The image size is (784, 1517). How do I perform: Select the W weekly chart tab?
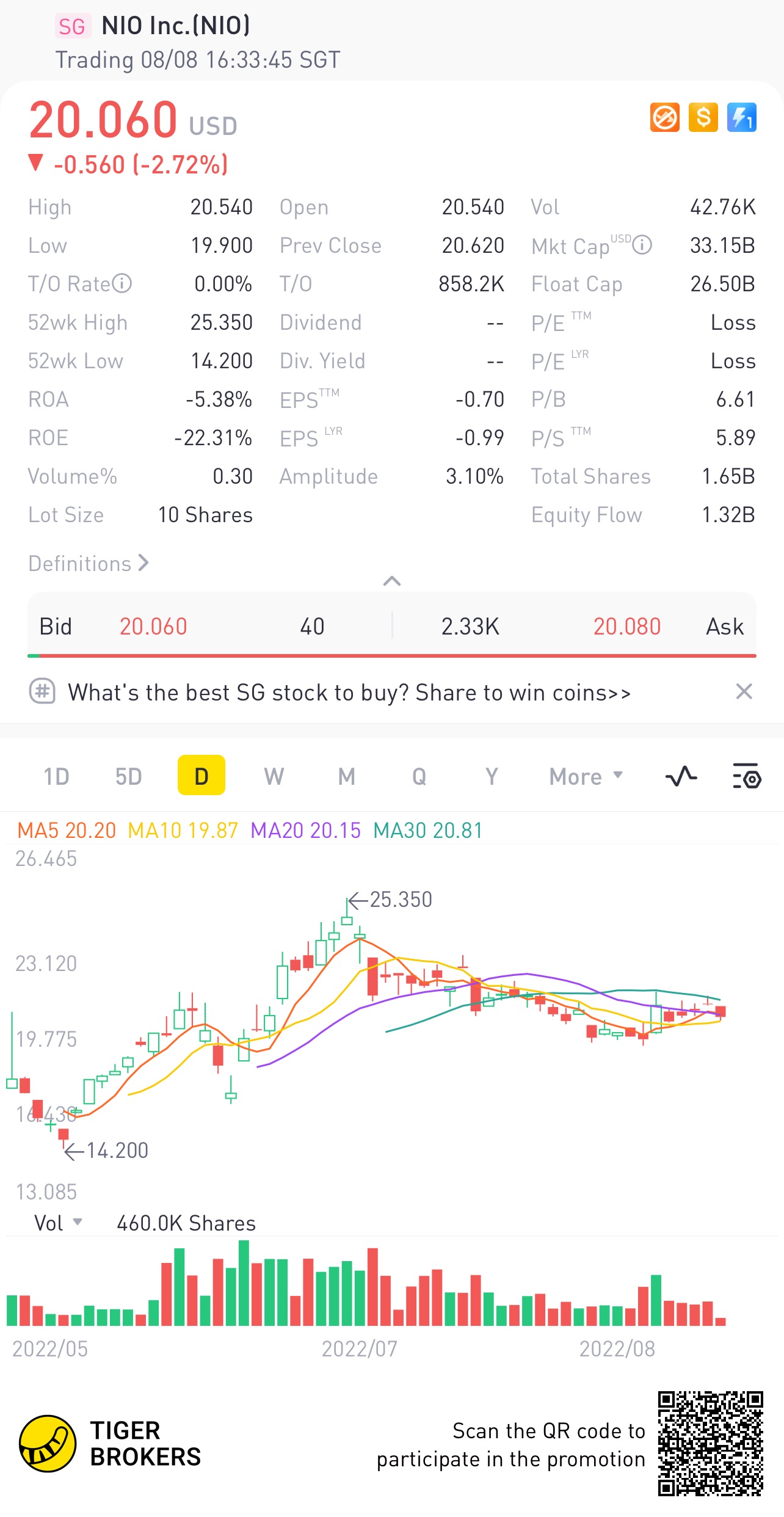click(x=274, y=776)
